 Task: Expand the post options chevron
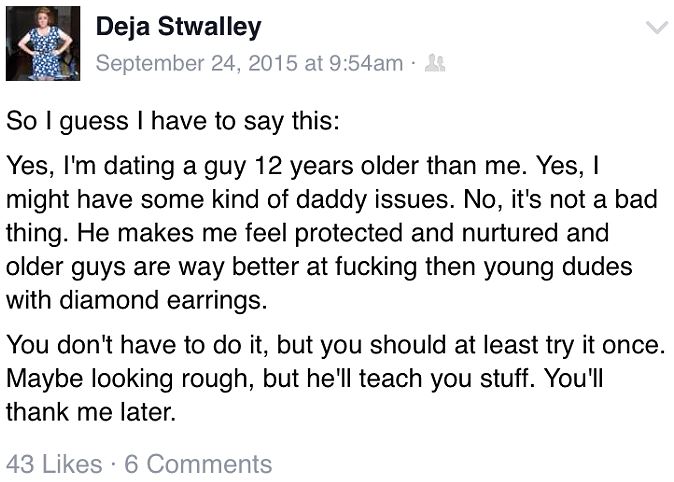pyautogui.click(x=656, y=28)
